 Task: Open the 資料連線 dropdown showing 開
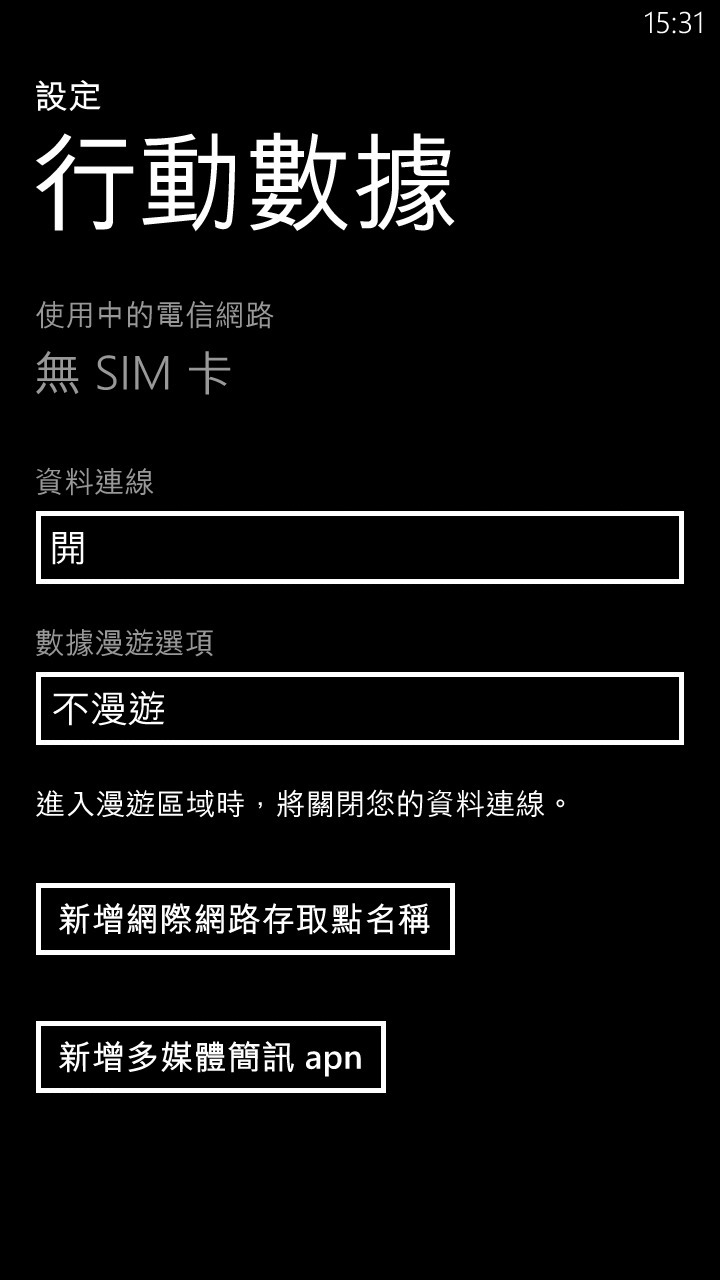[360, 547]
